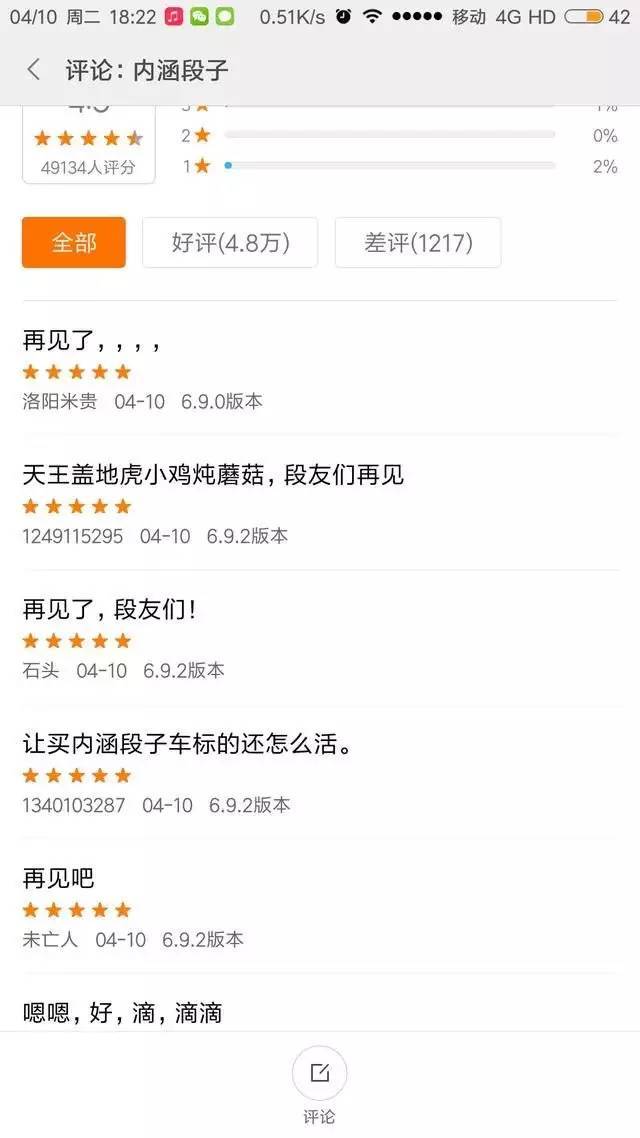
Task: Select the 全部 reviews filter
Action: pyautogui.click(x=74, y=242)
